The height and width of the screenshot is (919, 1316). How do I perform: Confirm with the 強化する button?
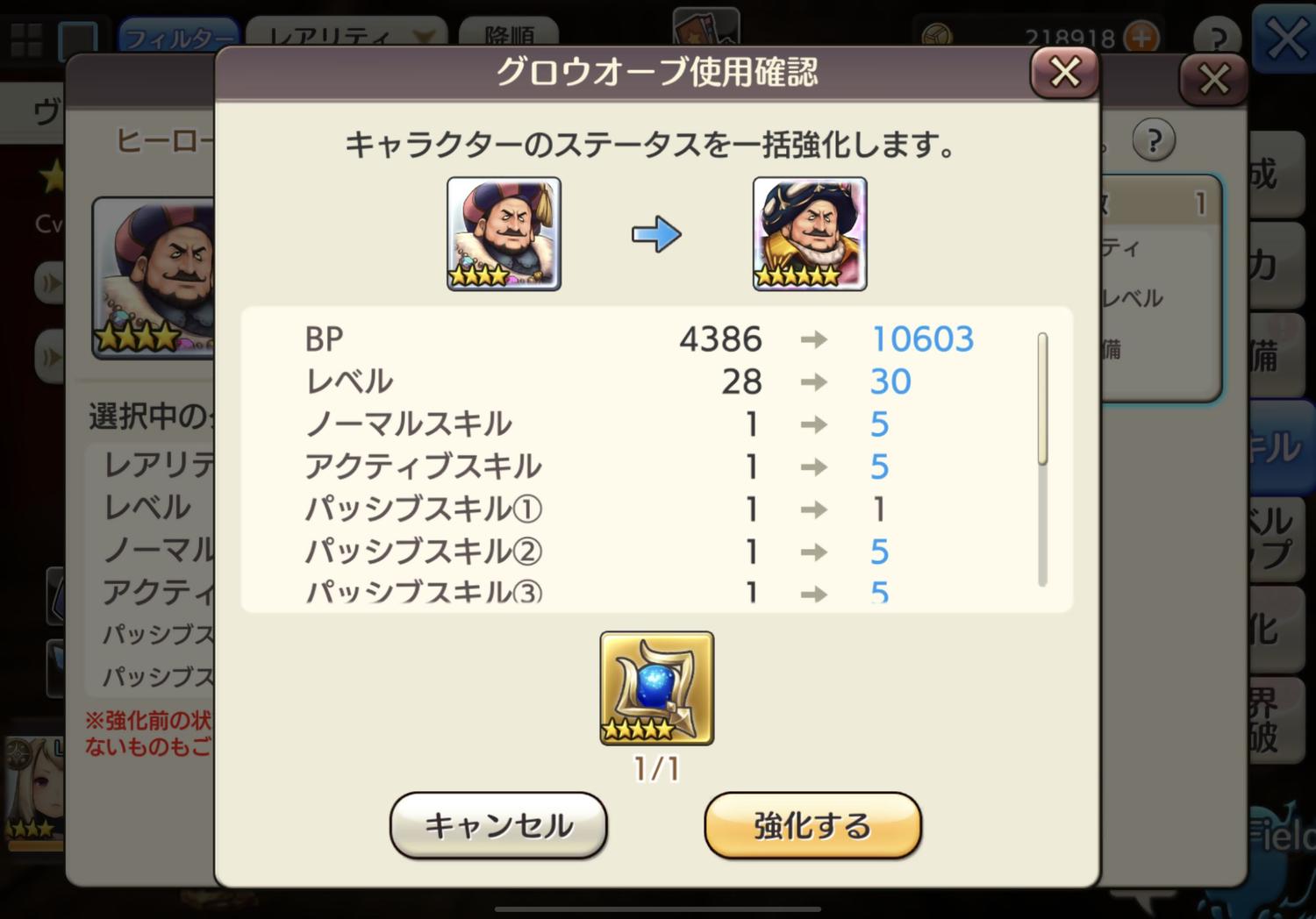812,825
